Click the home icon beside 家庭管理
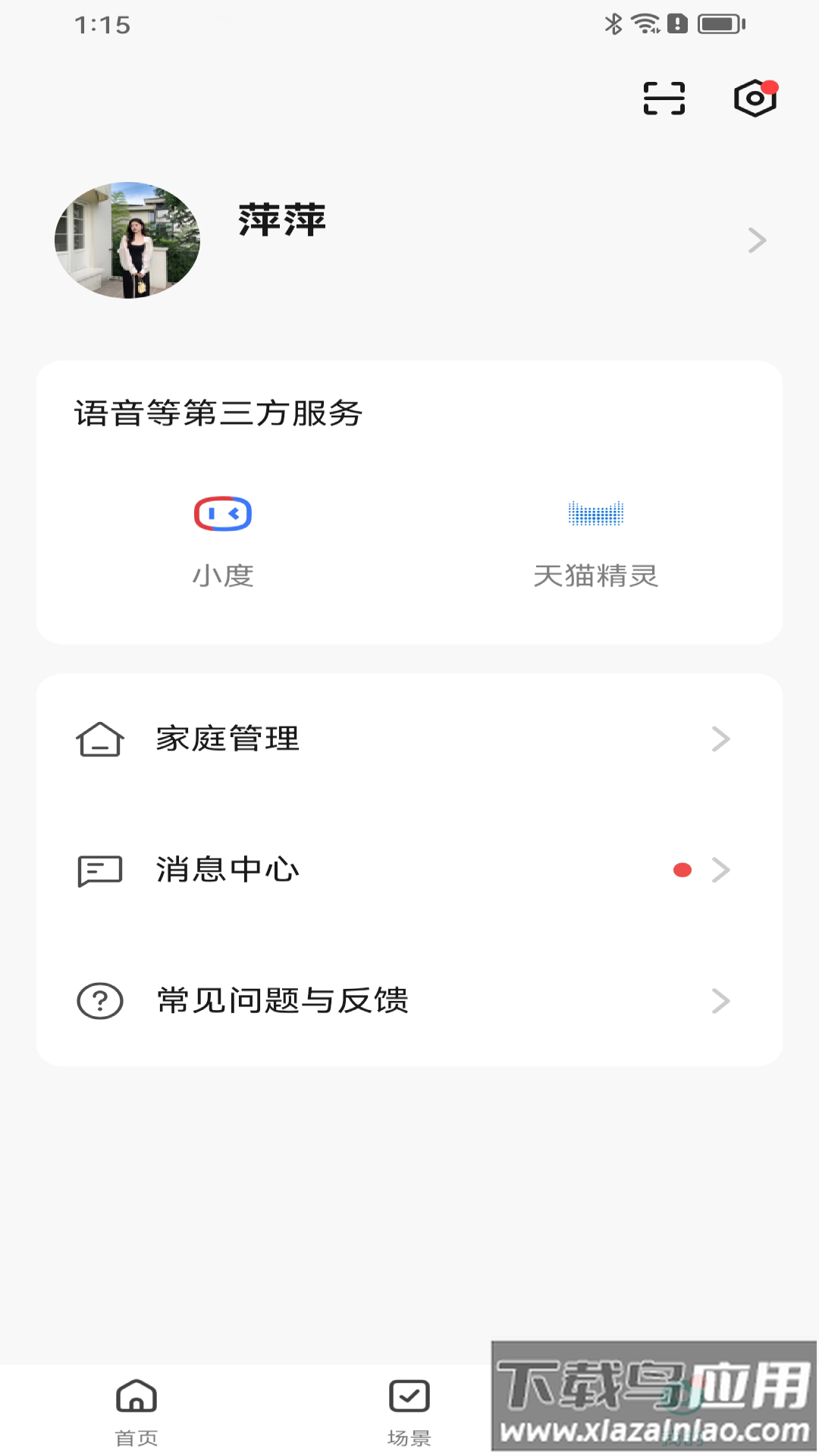The height and width of the screenshot is (1456, 819). click(101, 739)
